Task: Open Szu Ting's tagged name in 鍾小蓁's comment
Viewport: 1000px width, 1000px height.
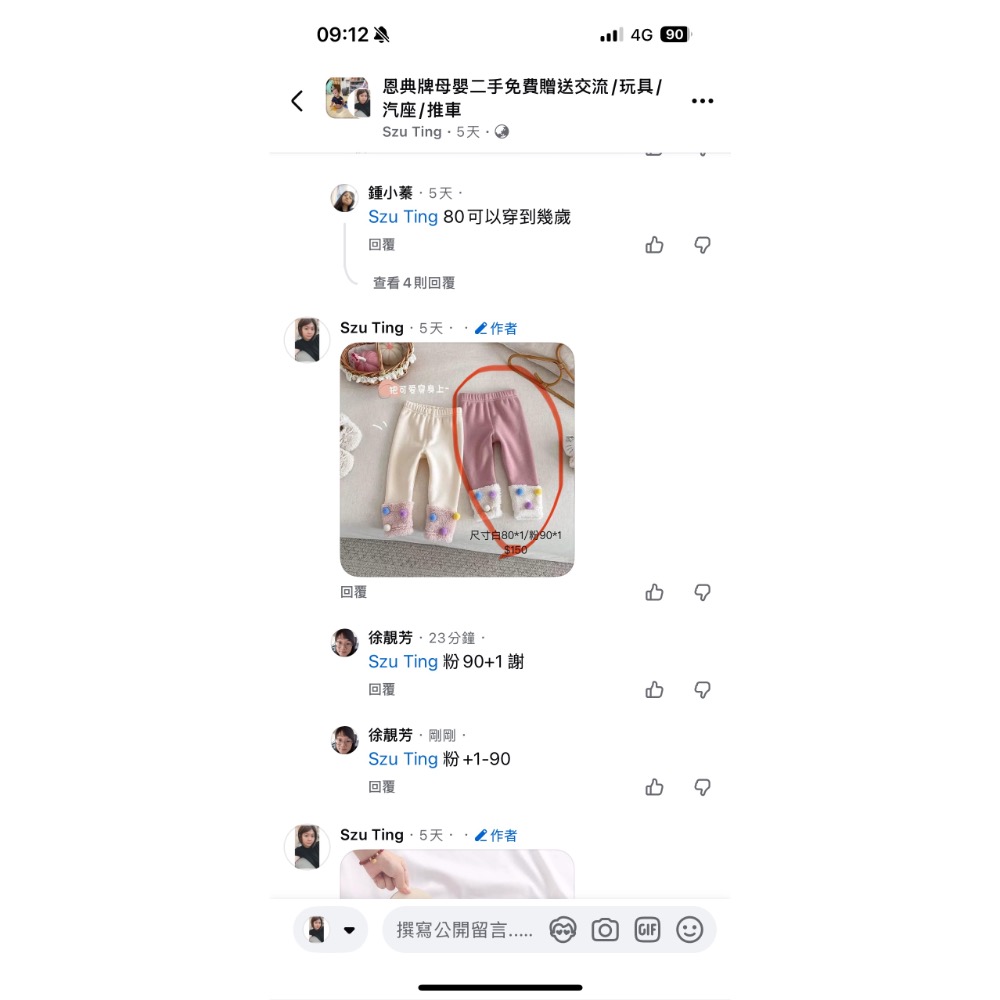Action: pos(403,217)
